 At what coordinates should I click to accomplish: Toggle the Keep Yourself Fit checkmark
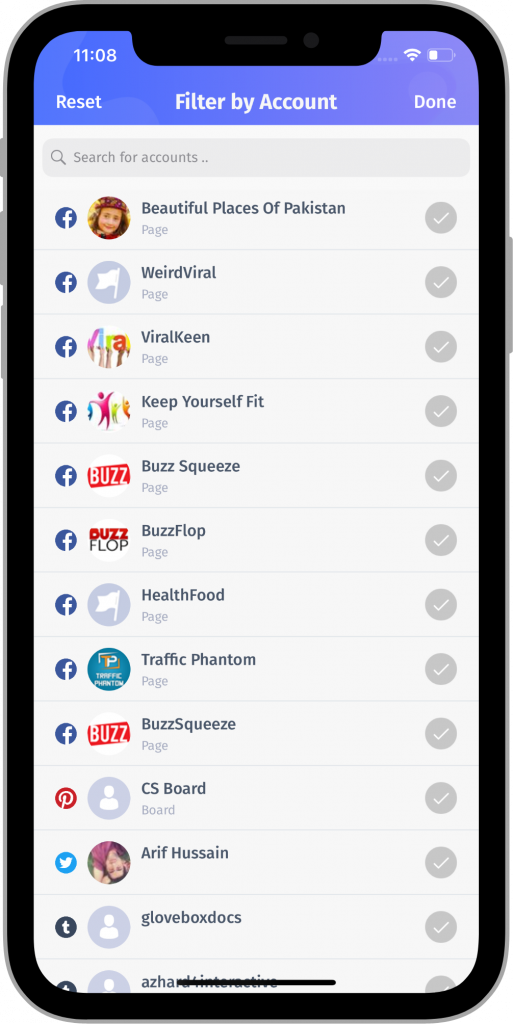(x=441, y=411)
